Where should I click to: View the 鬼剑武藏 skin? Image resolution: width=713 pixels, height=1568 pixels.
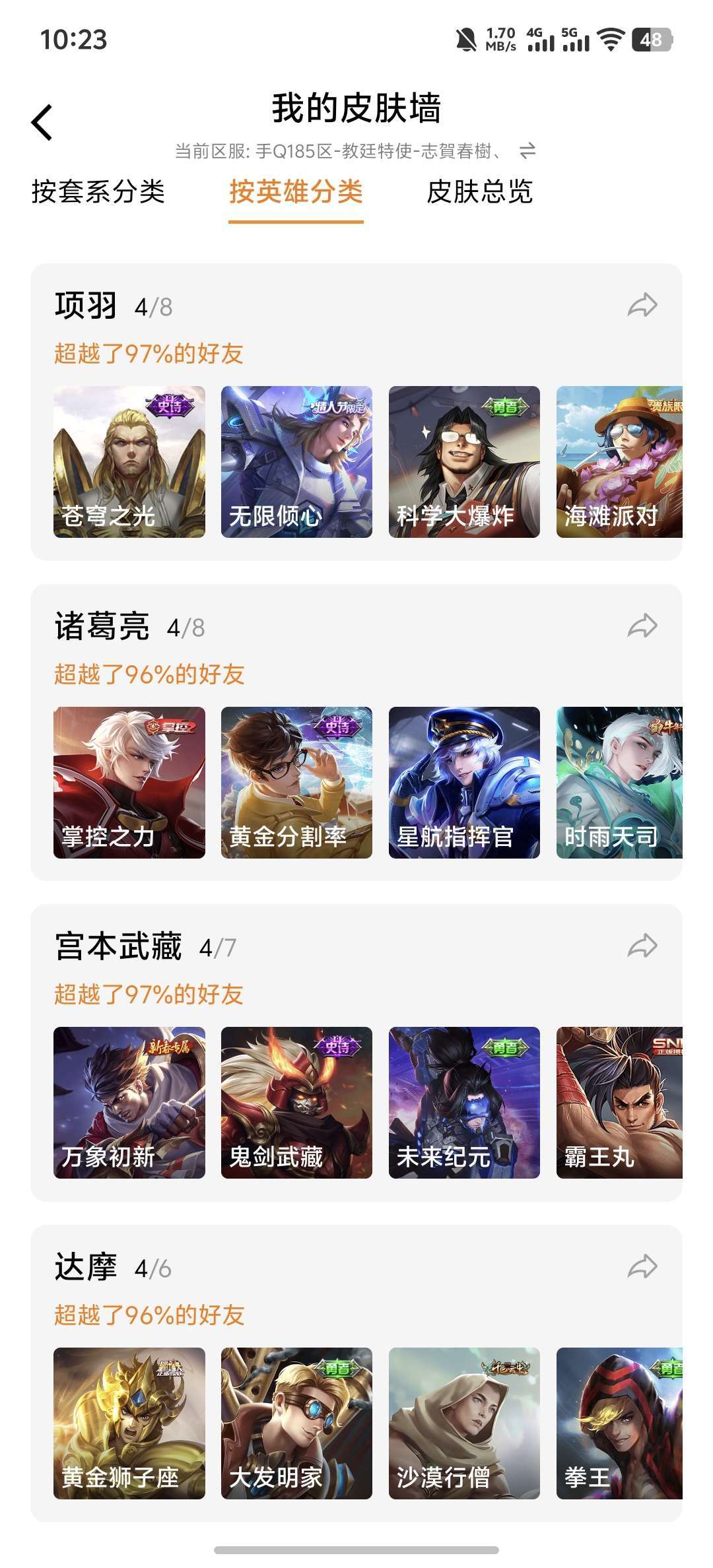(x=296, y=1103)
